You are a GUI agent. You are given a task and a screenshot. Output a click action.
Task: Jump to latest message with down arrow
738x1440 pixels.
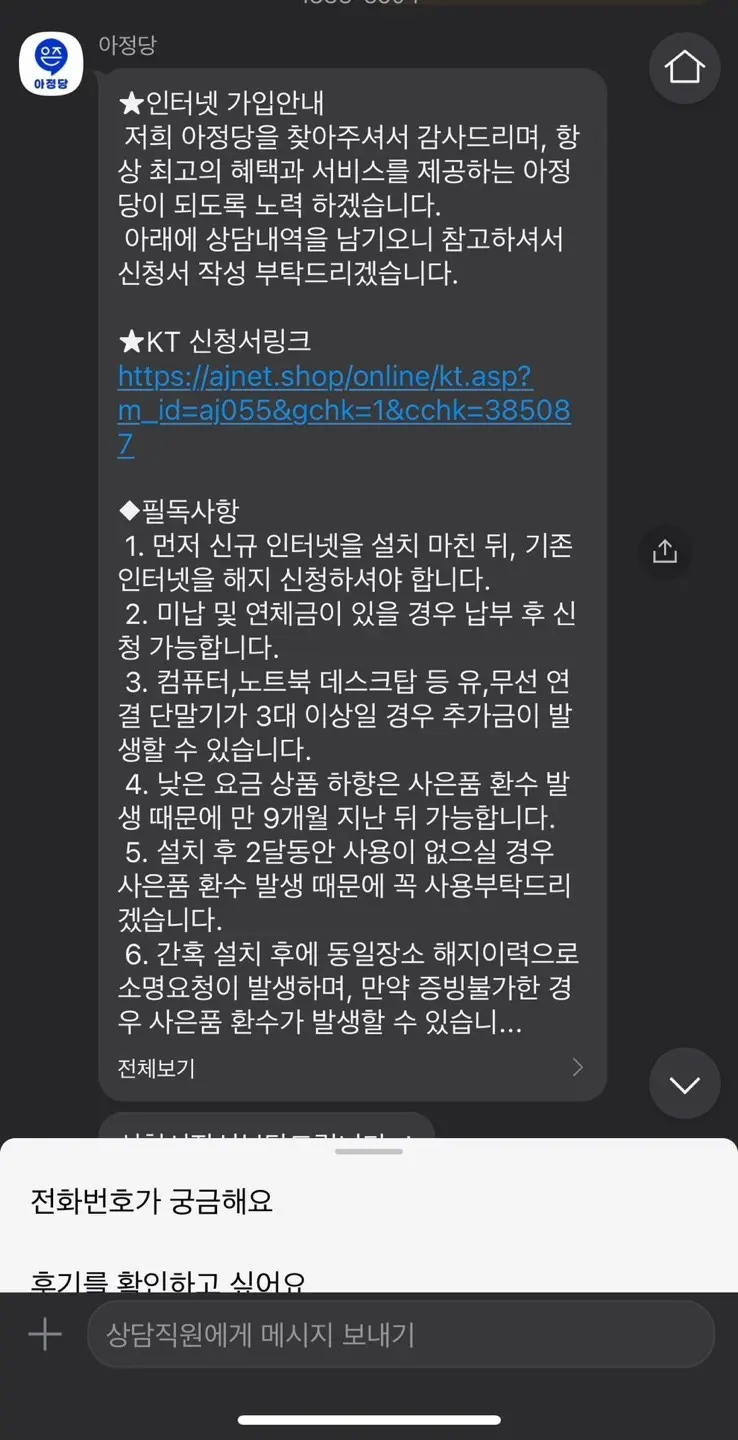[684, 1084]
